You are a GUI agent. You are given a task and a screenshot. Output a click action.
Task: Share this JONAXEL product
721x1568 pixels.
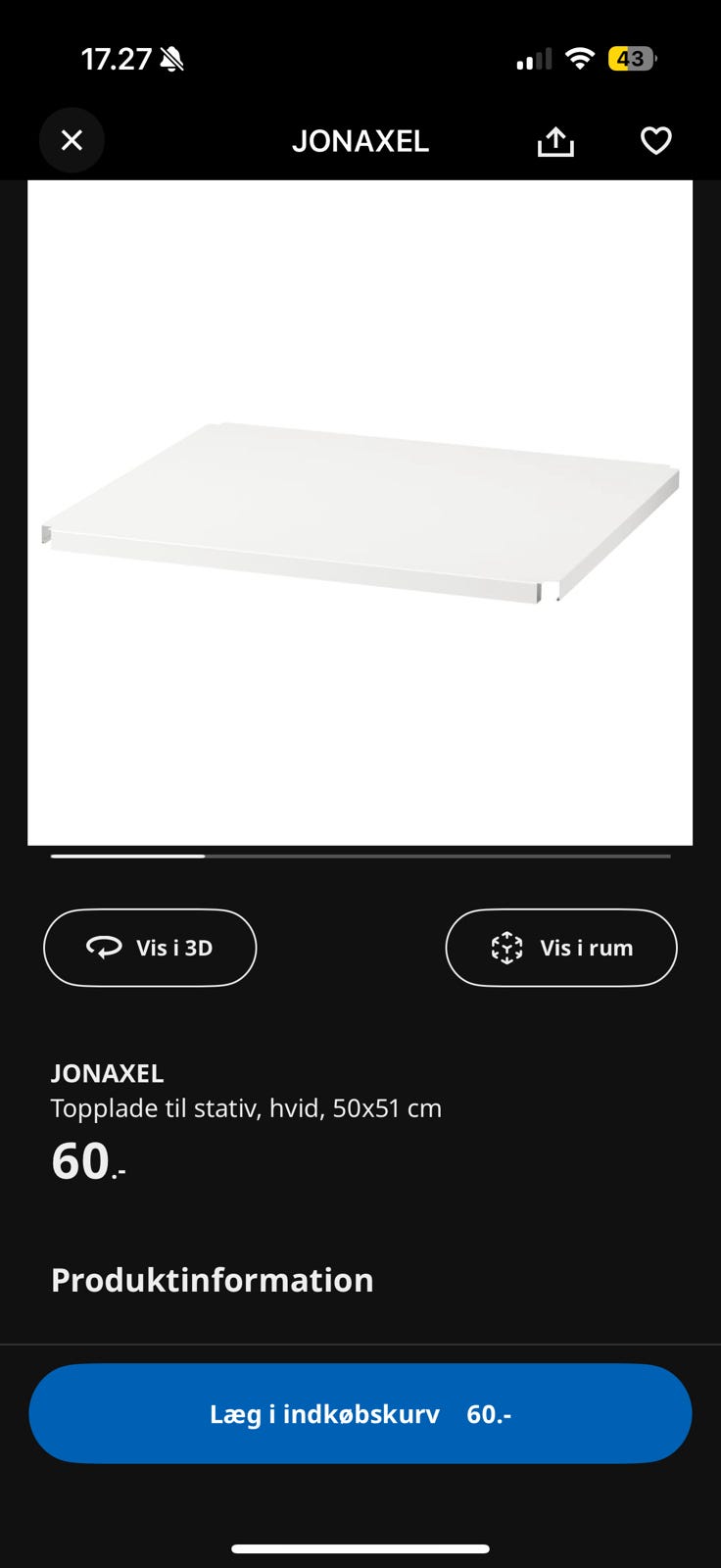pos(555,142)
